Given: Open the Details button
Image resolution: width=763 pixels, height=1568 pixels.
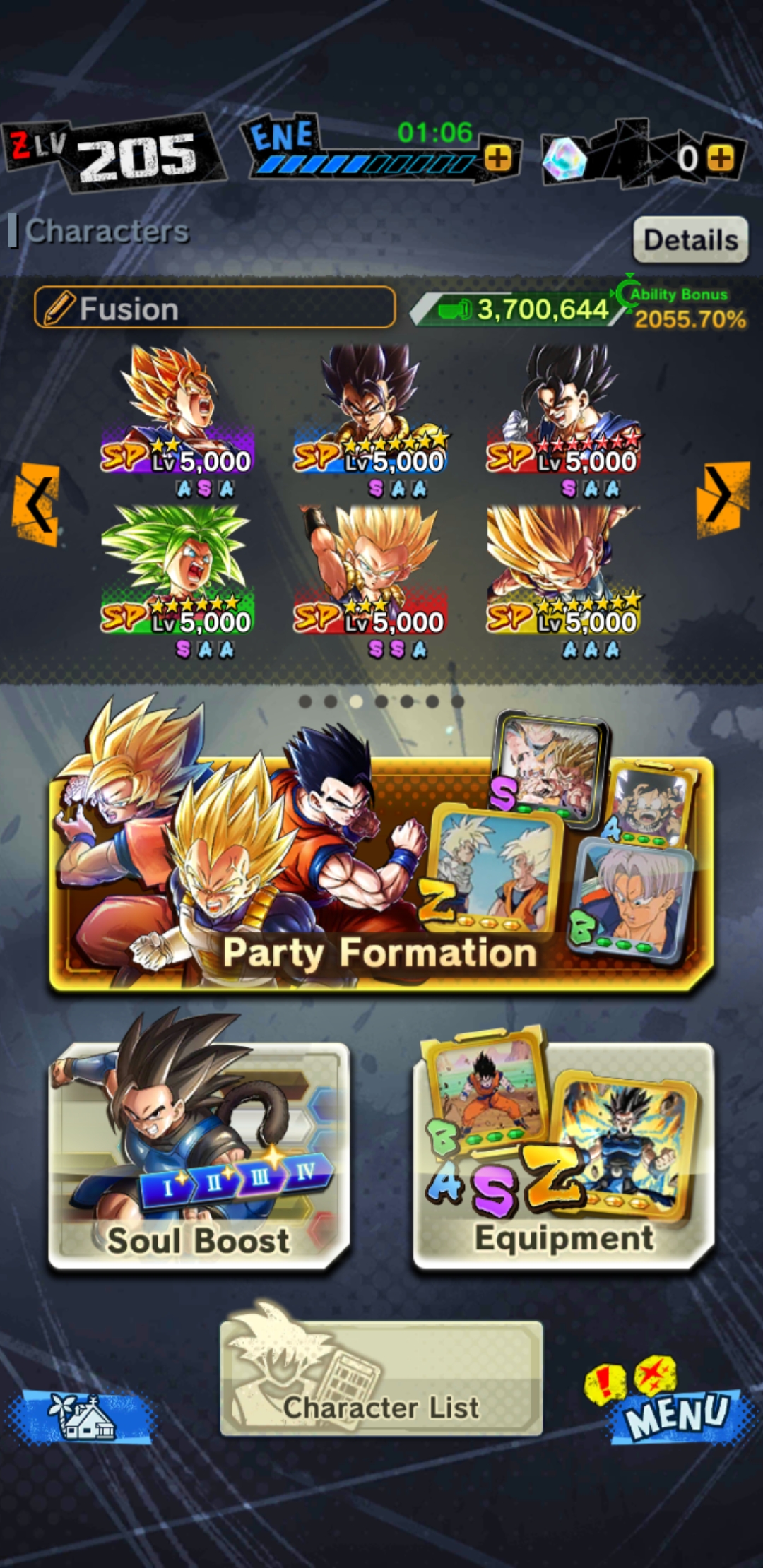Looking at the screenshot, I should 690,240.
